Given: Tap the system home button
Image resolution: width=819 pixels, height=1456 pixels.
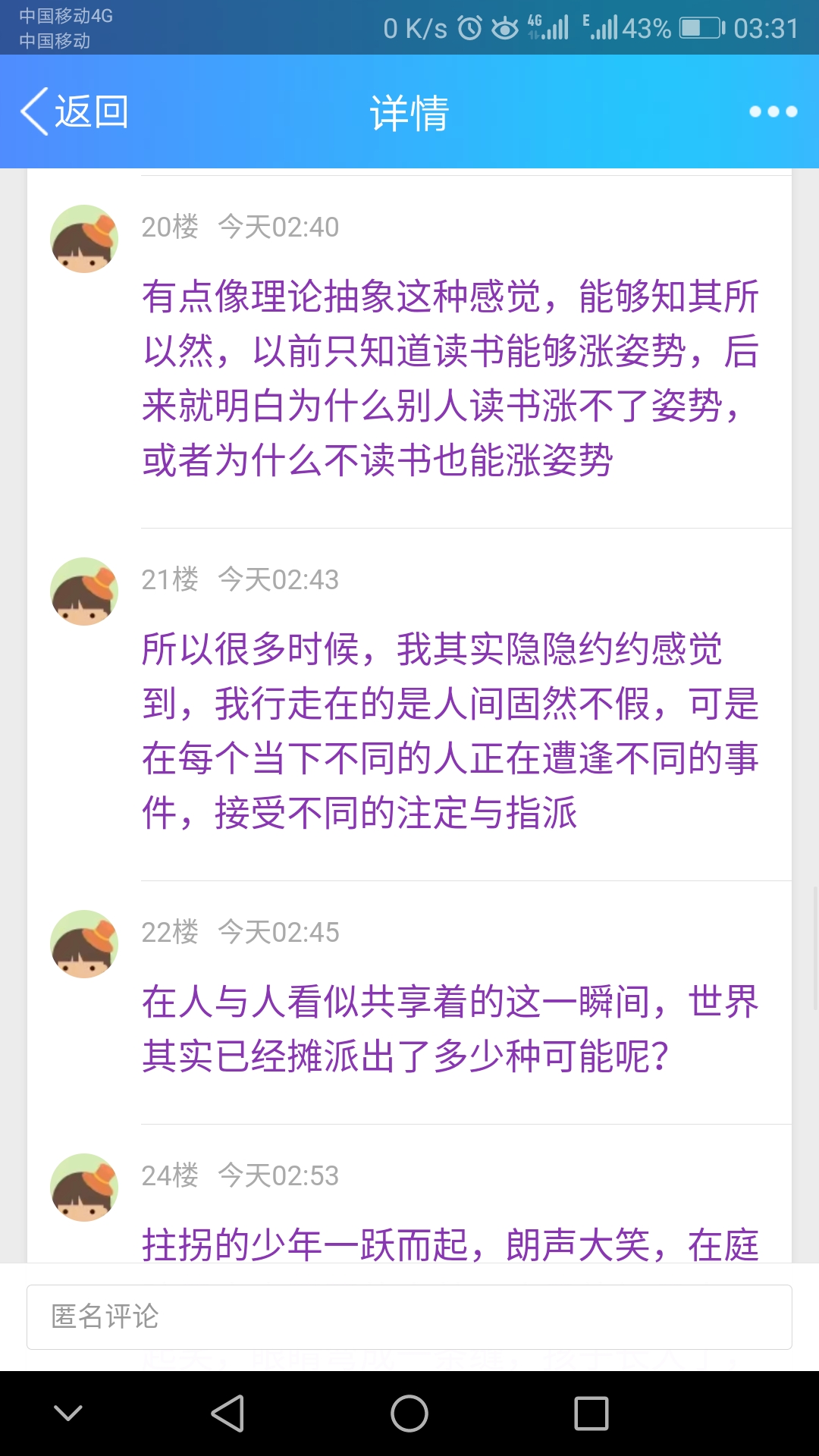Looking at the screenshot, I should point(409,1414).
